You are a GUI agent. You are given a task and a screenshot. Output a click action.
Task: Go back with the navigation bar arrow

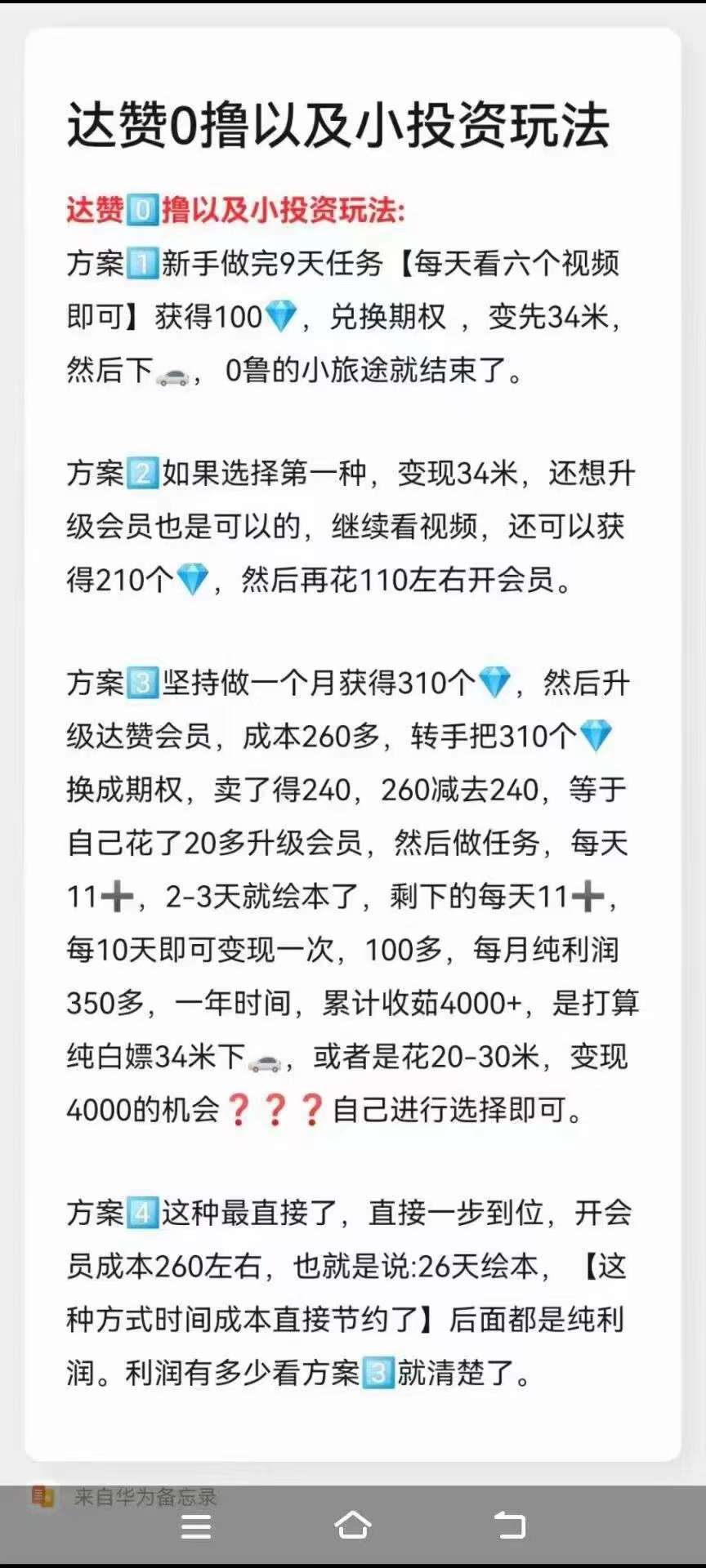[x=510, y=1525]
